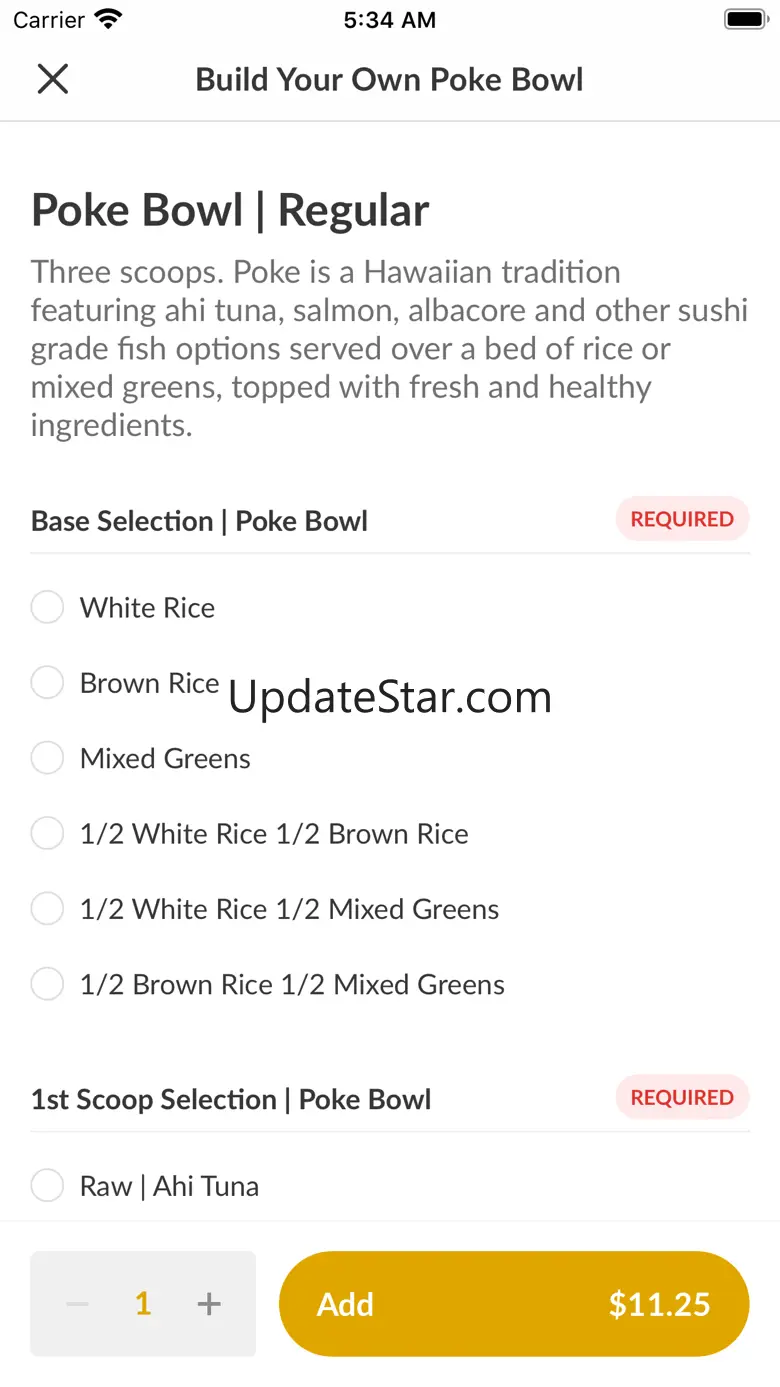Image resolution: width=780 pixels, height=1387 pixels.
Task: Decrease quantity with the minus button
Action: (x=78, y=1304)
